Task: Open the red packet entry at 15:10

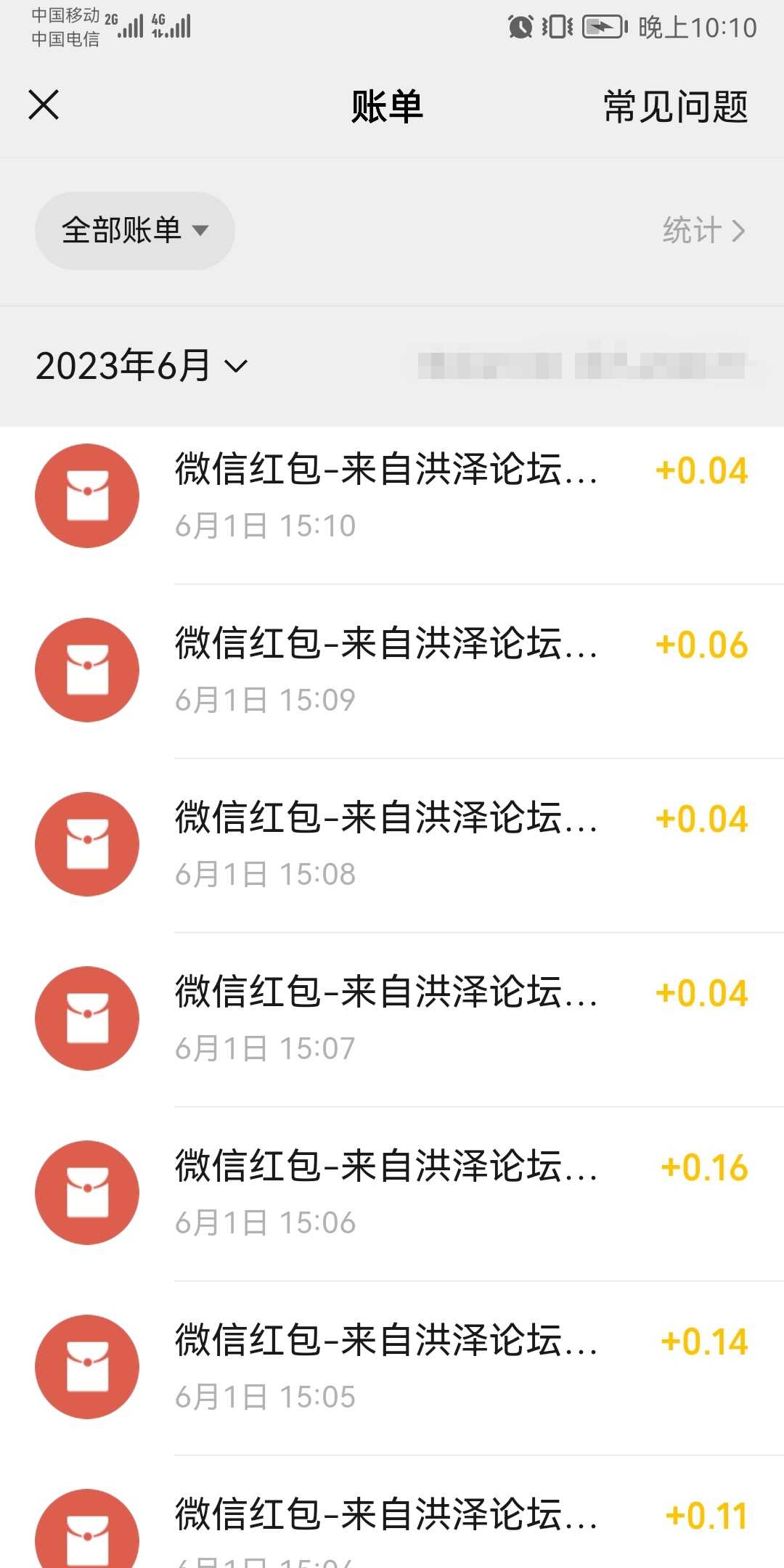Action: (x=392, y=497)
